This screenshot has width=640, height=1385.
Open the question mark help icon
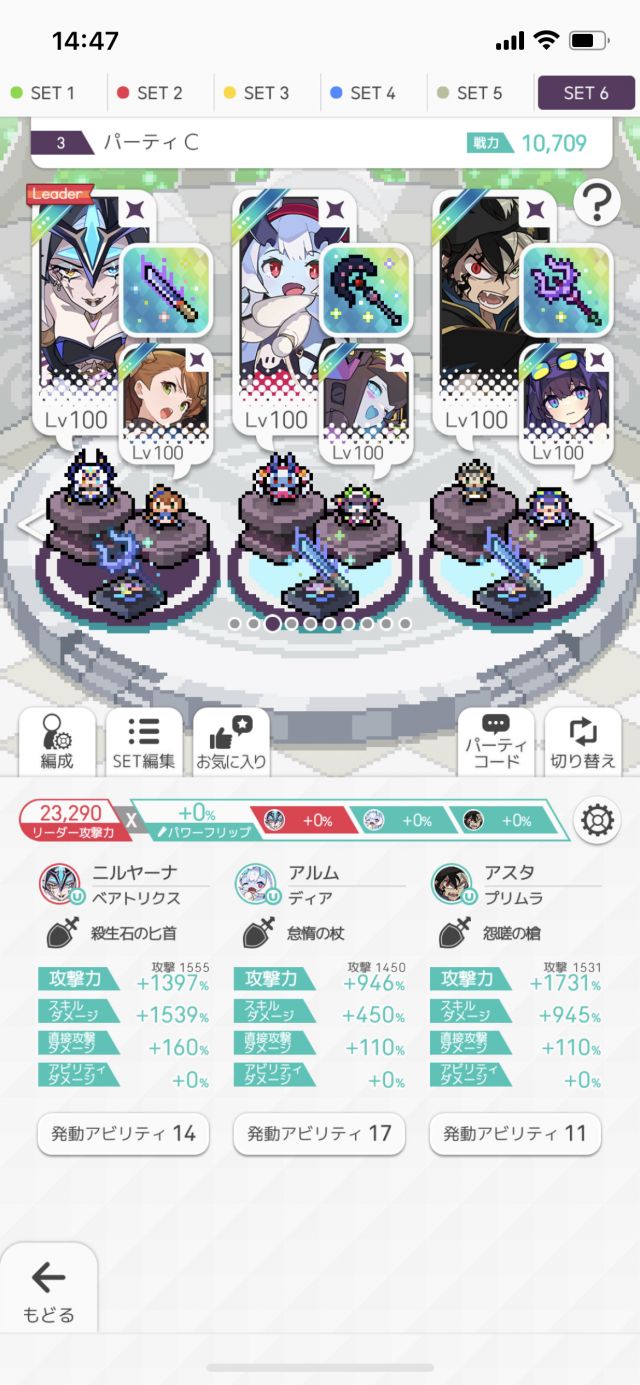tap(596, 204)
